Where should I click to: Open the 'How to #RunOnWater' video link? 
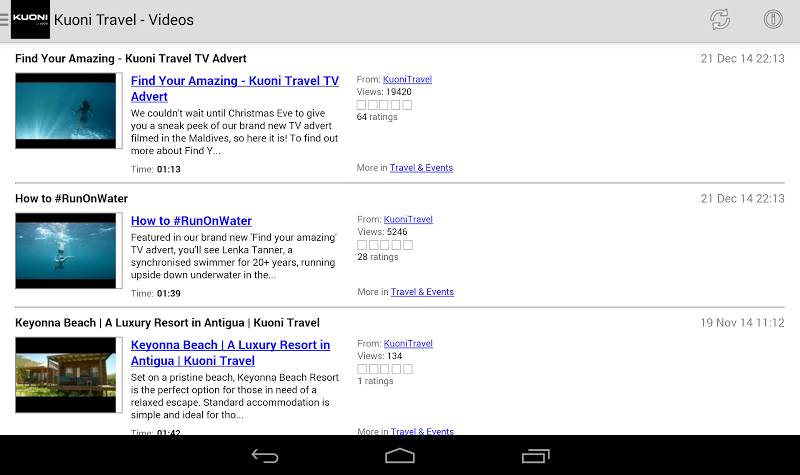[x=191, y=221]
